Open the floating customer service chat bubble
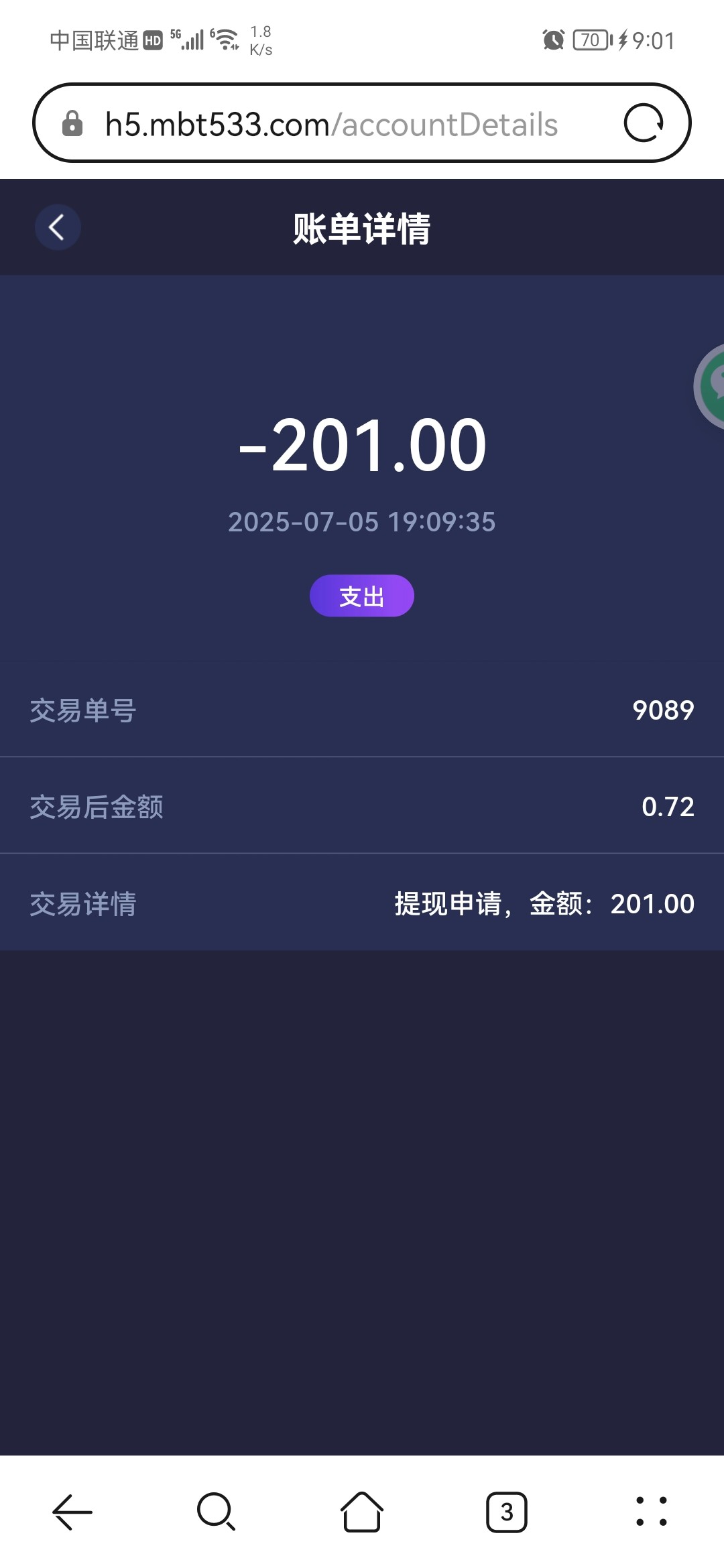 point(712,385)
